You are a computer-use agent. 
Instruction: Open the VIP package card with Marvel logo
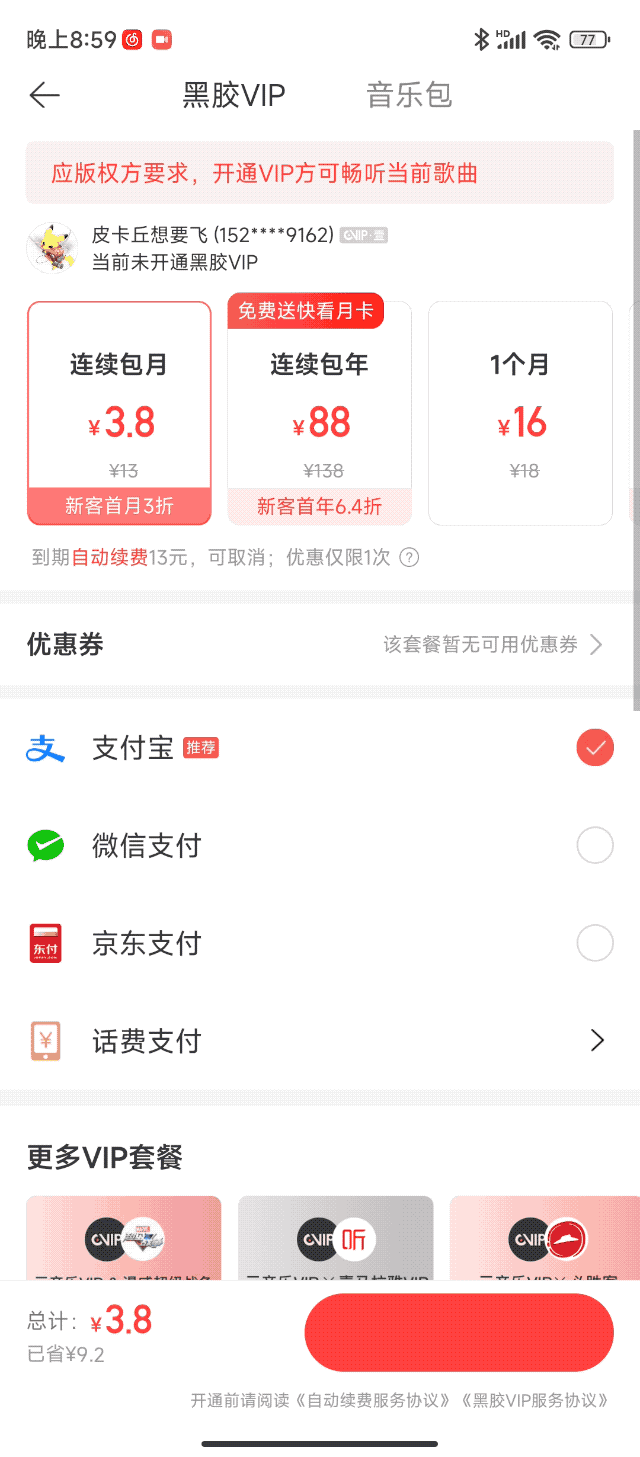point(124,1238)
